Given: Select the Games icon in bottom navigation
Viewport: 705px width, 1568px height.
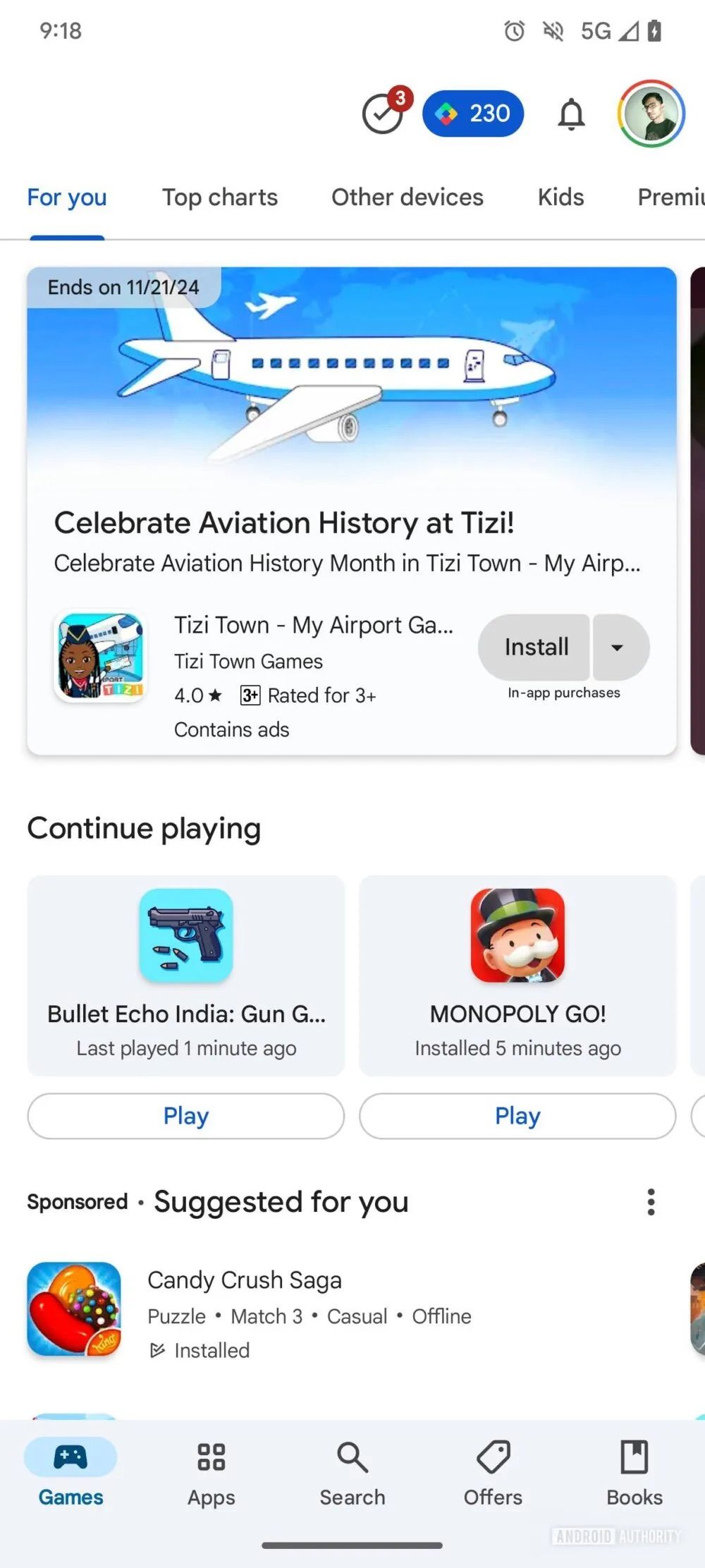Looking at the screenshot, I should click(x=69, y=1457).
